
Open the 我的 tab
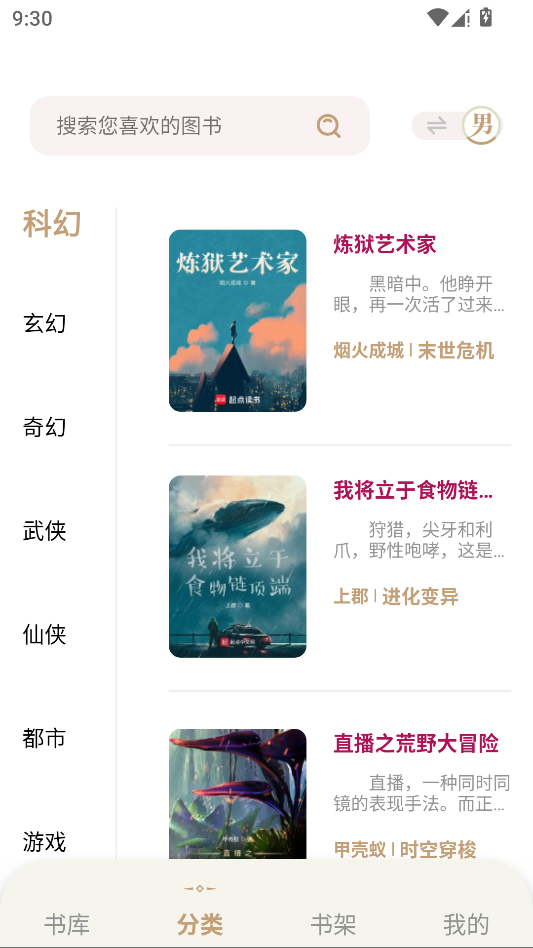(x=466, y=924)
